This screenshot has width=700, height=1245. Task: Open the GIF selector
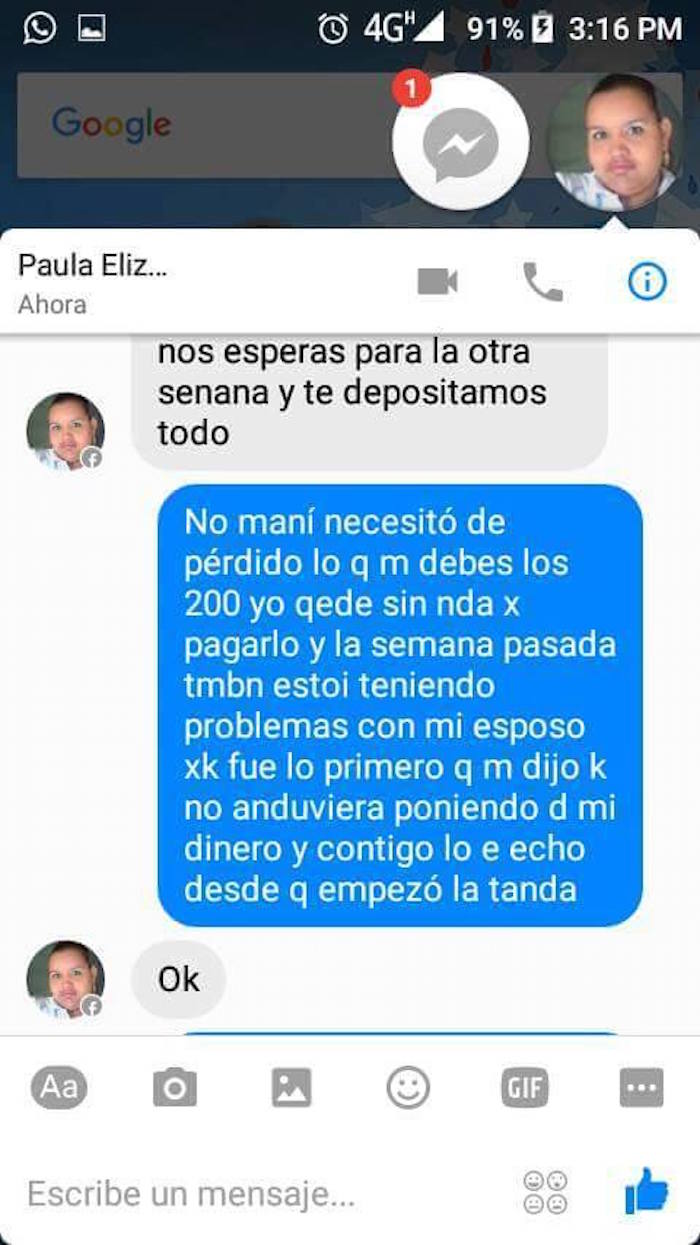tap(525, 1087)
